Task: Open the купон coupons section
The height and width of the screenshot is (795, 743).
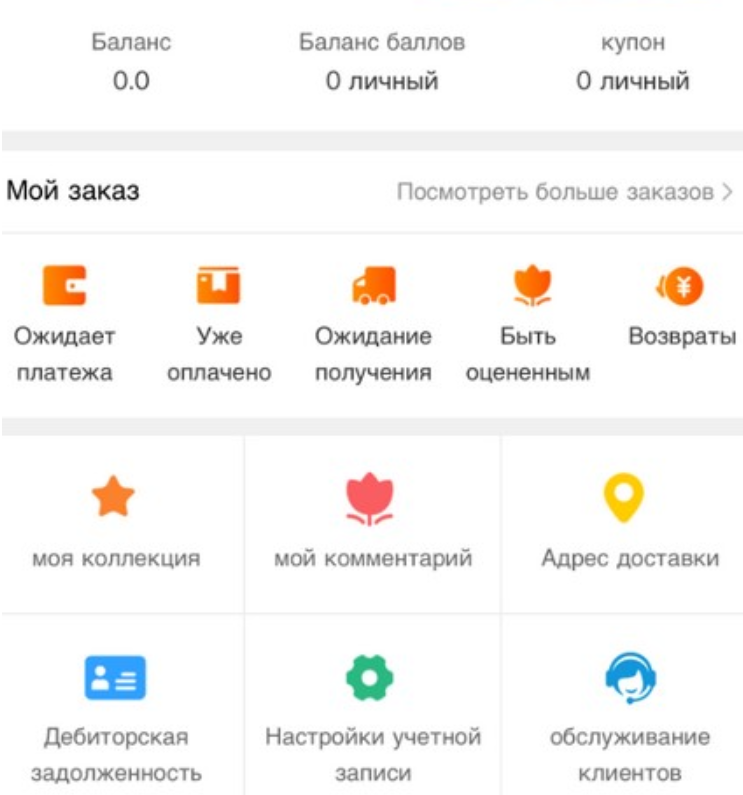Action: [632, 63]
